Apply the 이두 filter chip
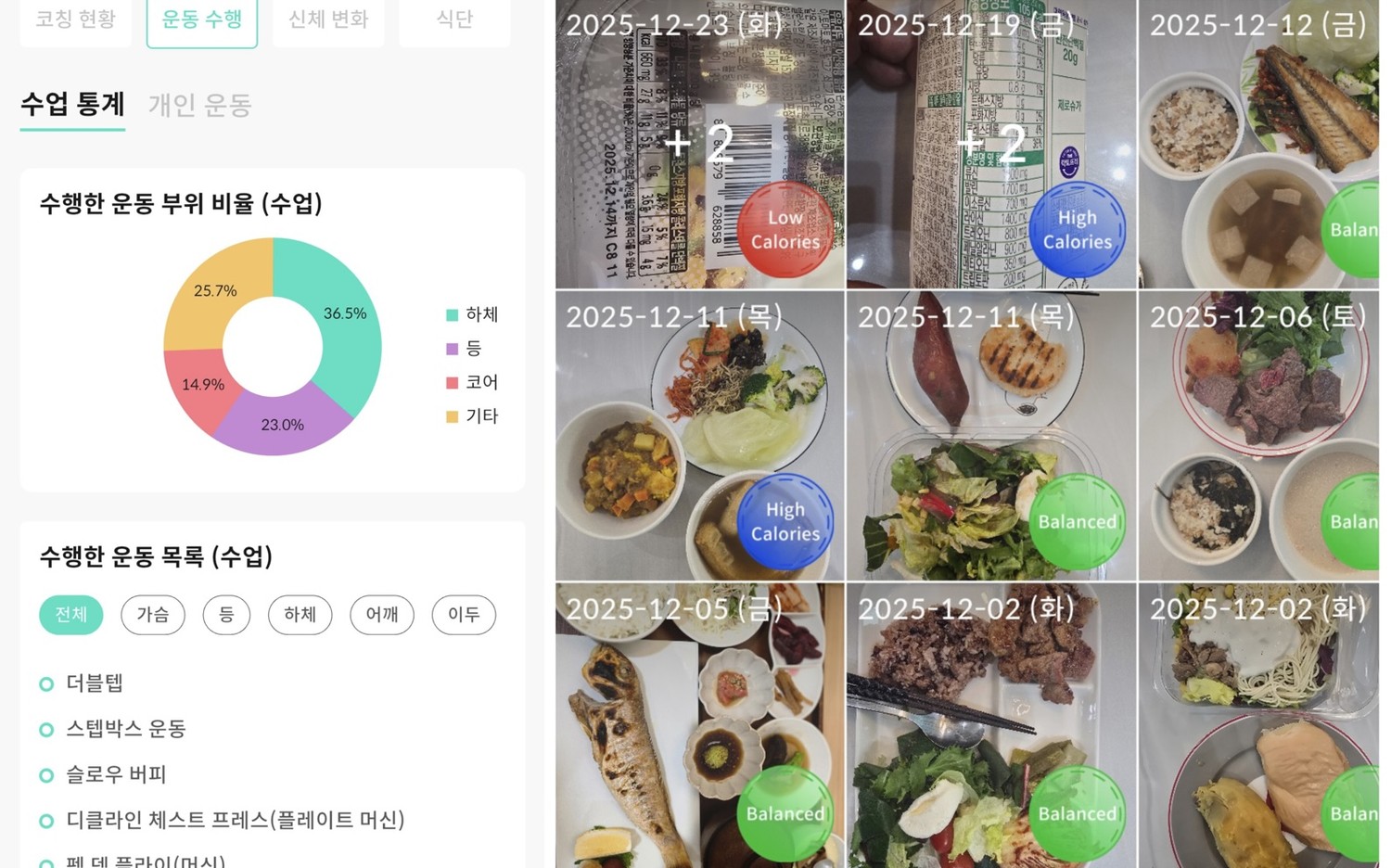 coord(464,615)
